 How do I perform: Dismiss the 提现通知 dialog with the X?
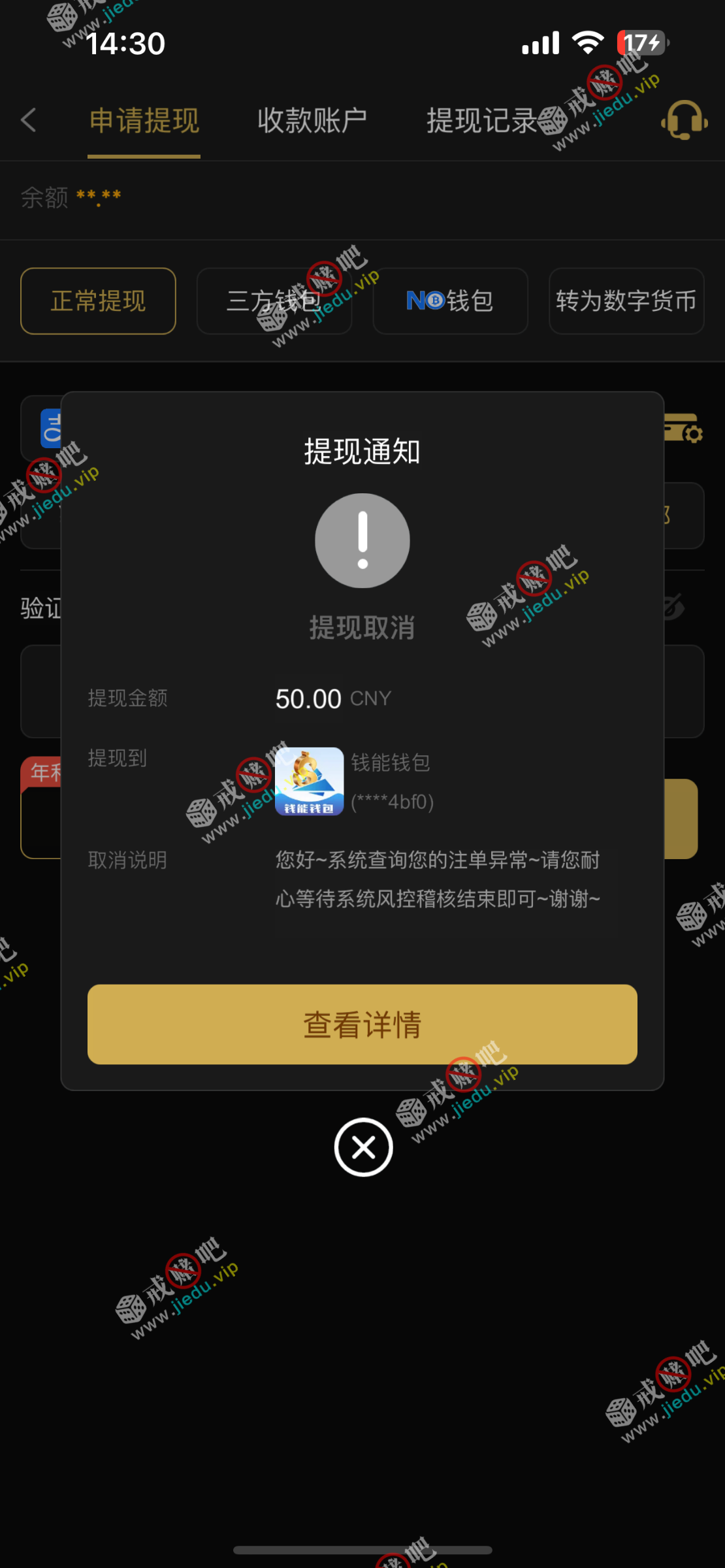pos(363,1147)
